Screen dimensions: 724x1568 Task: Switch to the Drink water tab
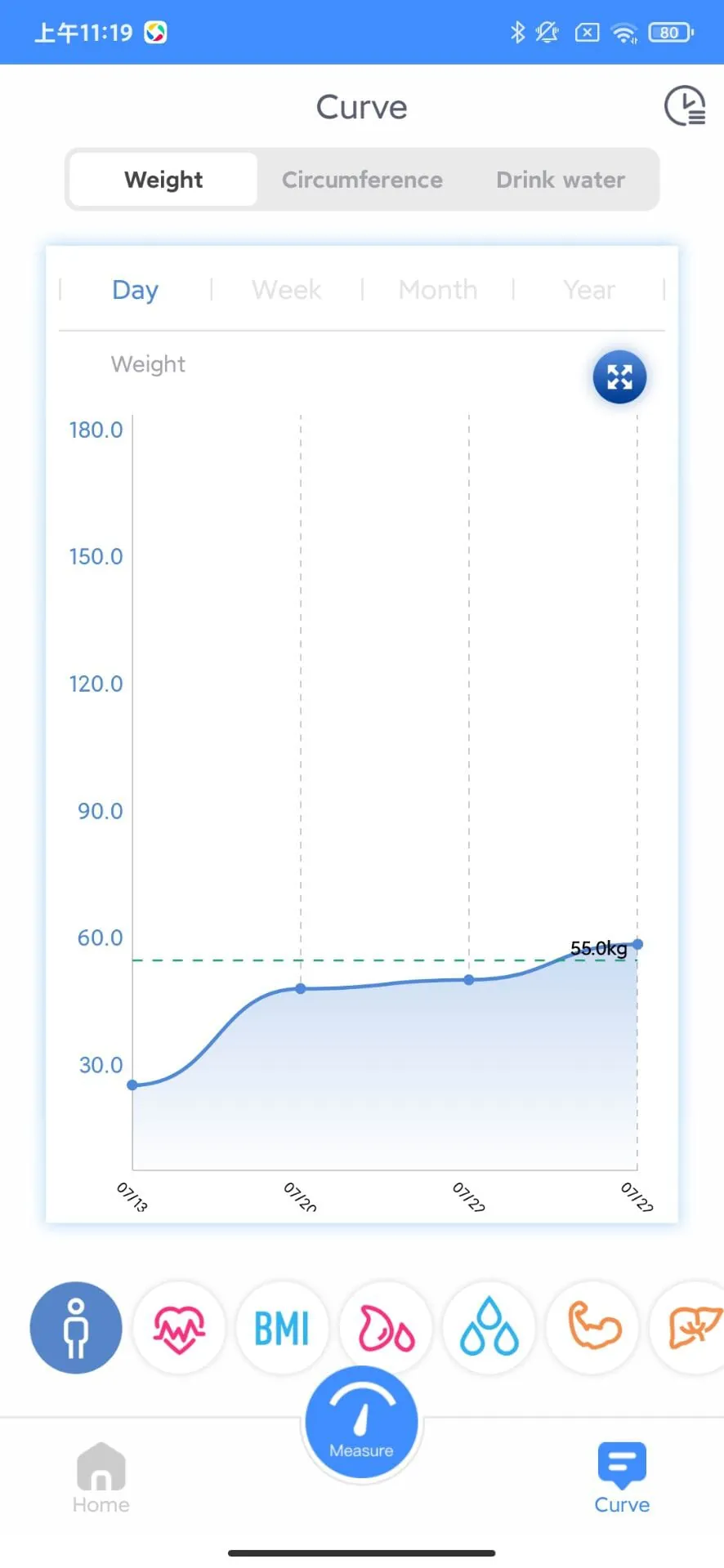(x=560, y=180)
